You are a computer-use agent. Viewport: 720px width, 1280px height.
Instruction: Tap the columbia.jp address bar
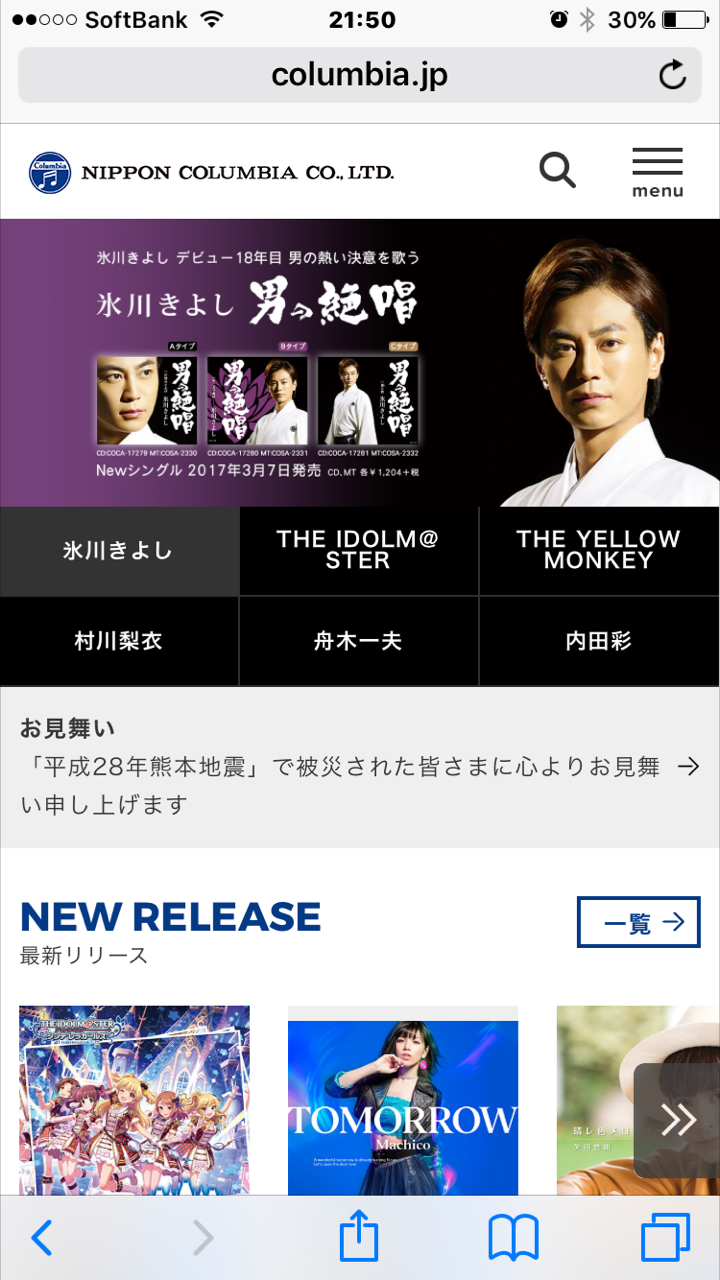coord(359,75)
